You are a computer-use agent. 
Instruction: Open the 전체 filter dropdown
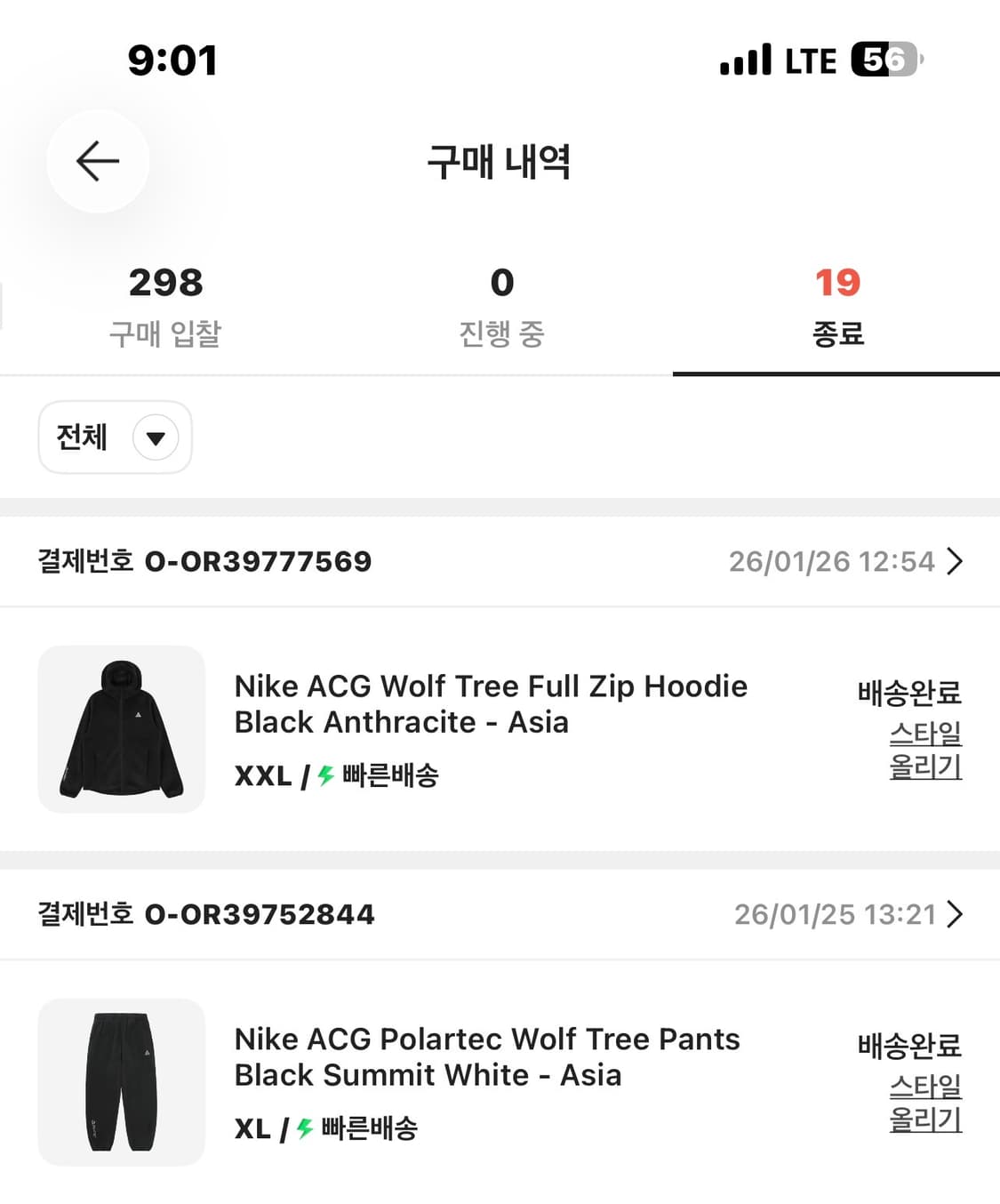coord(115,437)
